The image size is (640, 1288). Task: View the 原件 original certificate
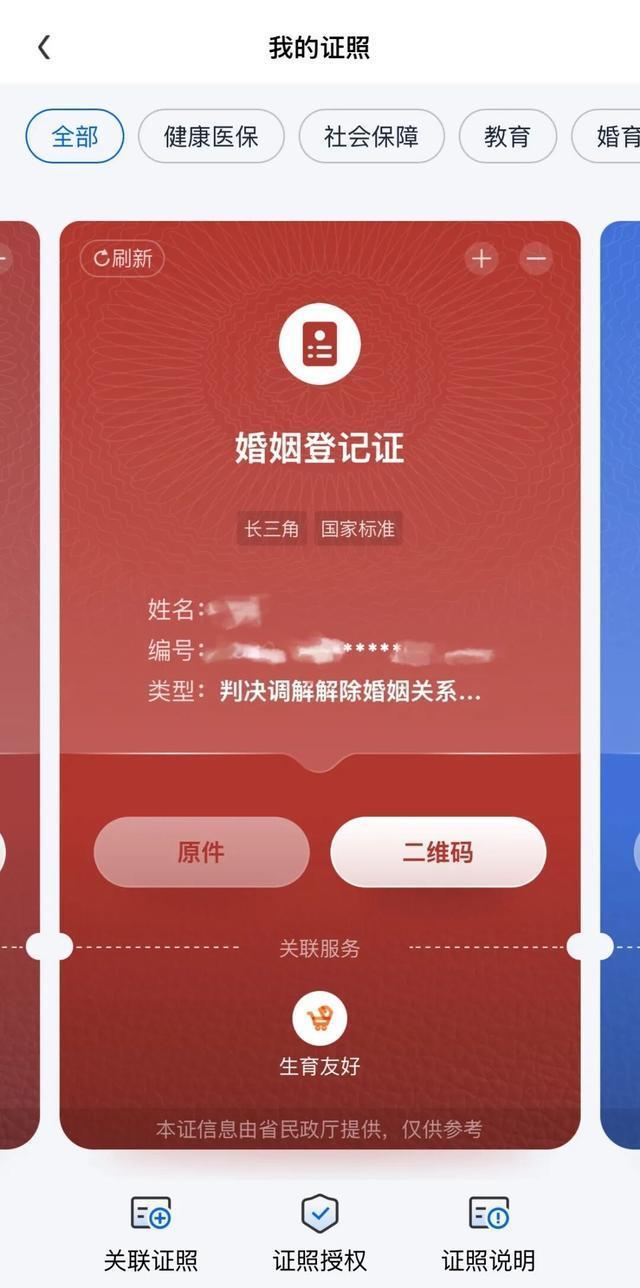(201, 852)
